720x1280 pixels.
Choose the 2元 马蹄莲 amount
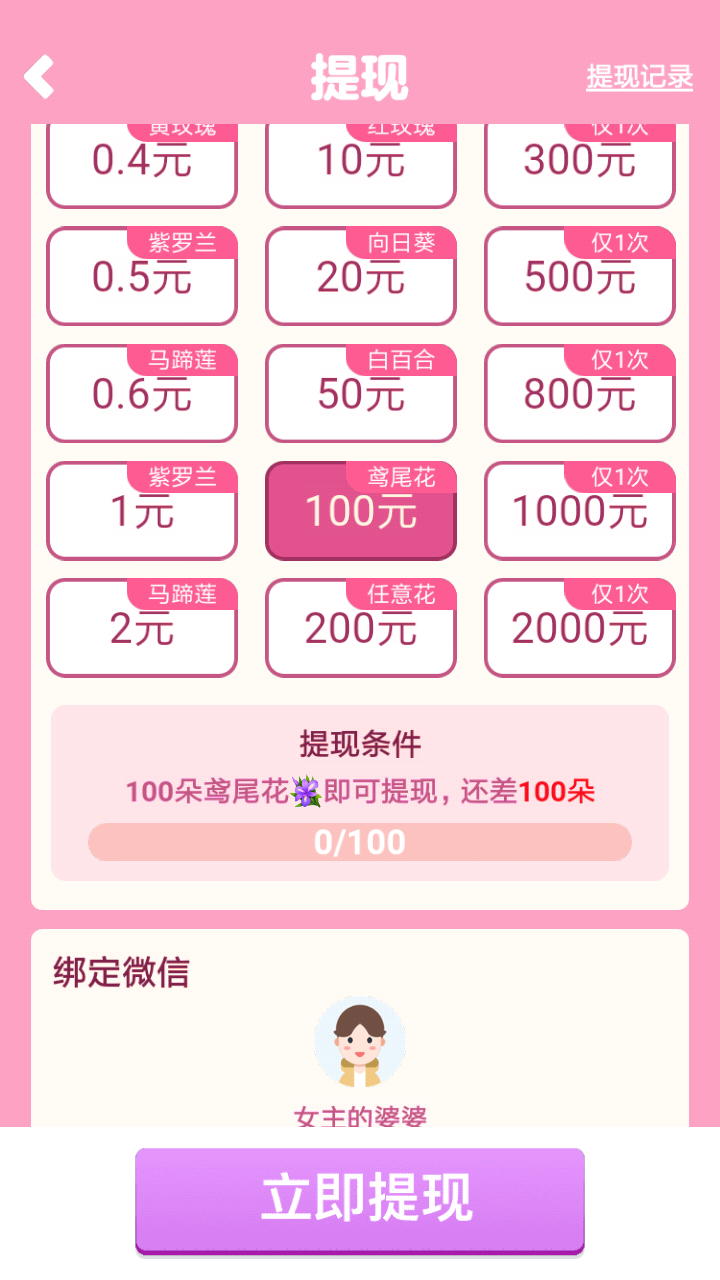pos(142,628)
